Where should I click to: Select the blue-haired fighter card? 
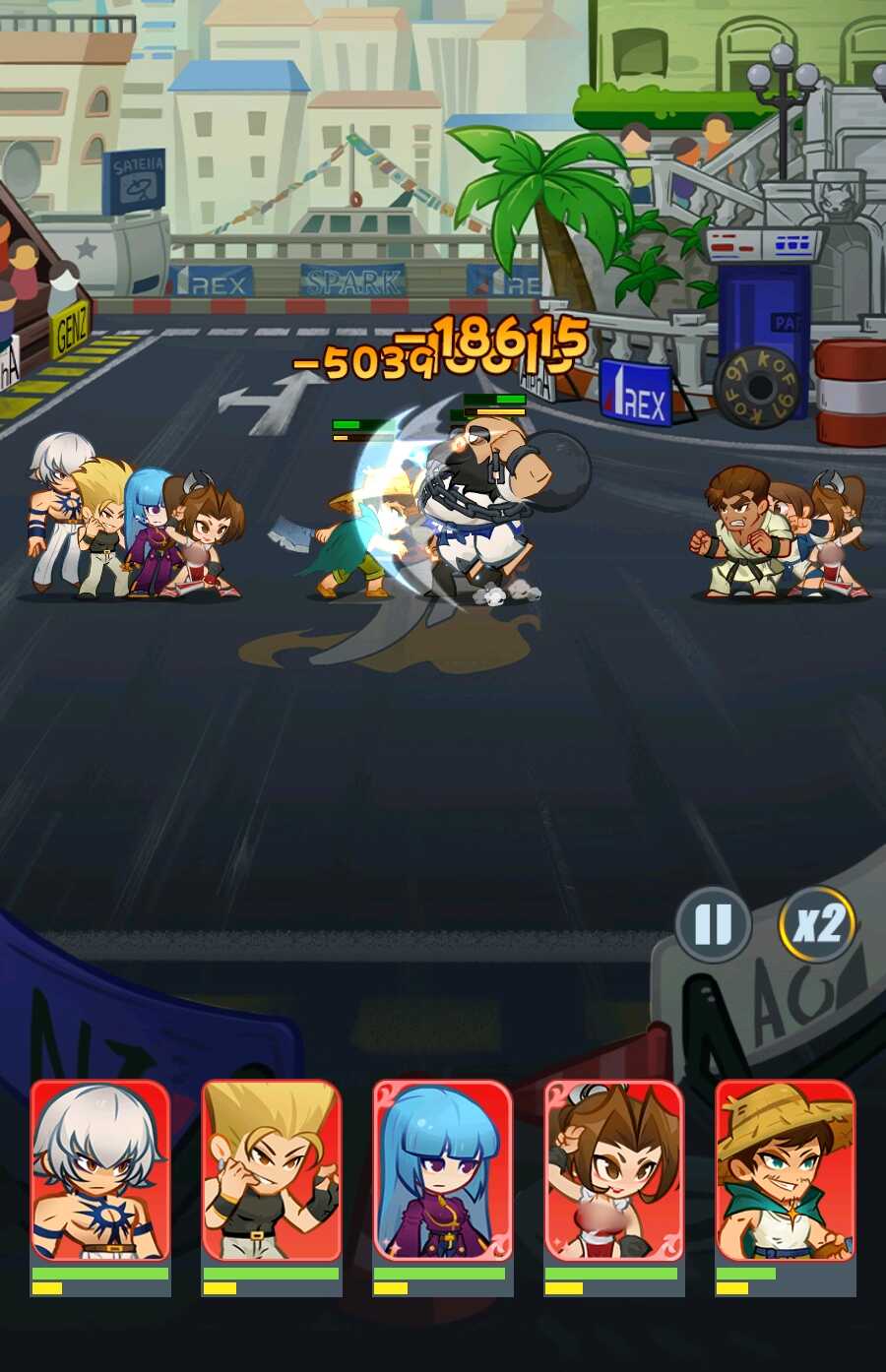coord(442,1171)
